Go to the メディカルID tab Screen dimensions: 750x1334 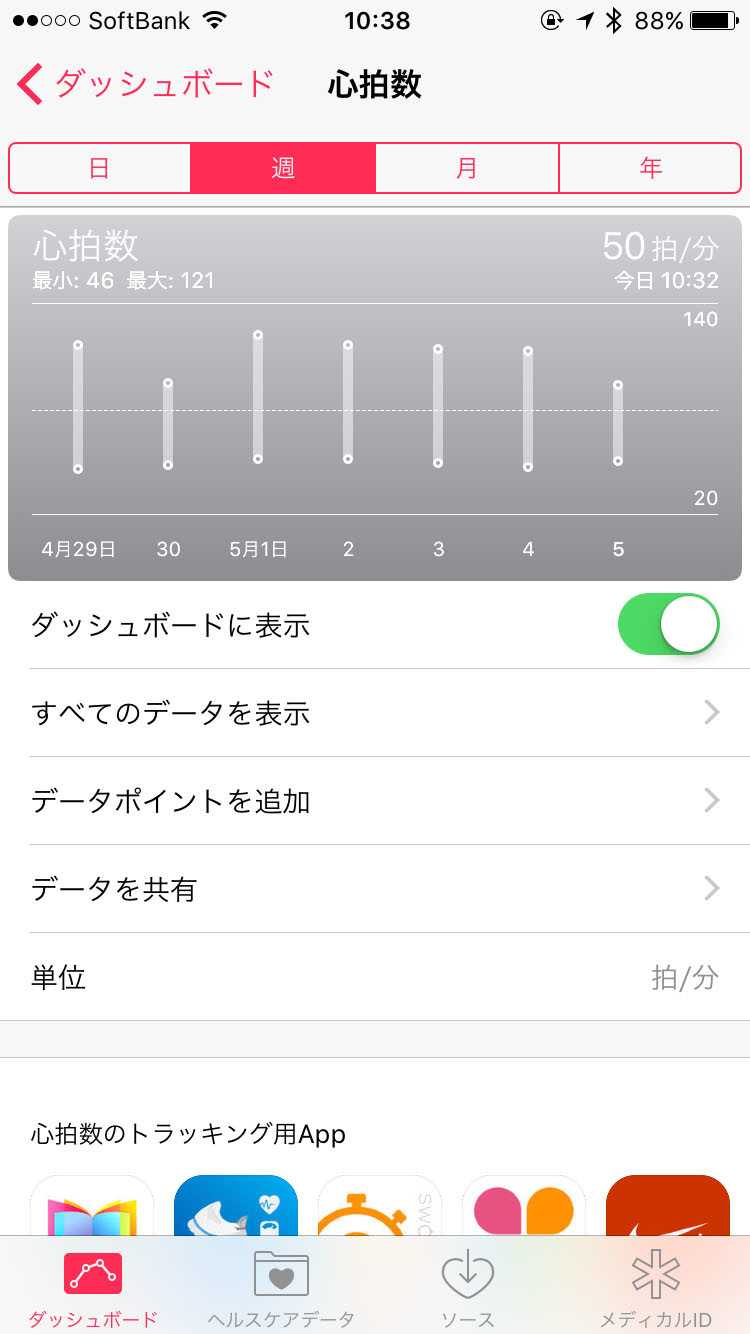[x=655, y=1288]
